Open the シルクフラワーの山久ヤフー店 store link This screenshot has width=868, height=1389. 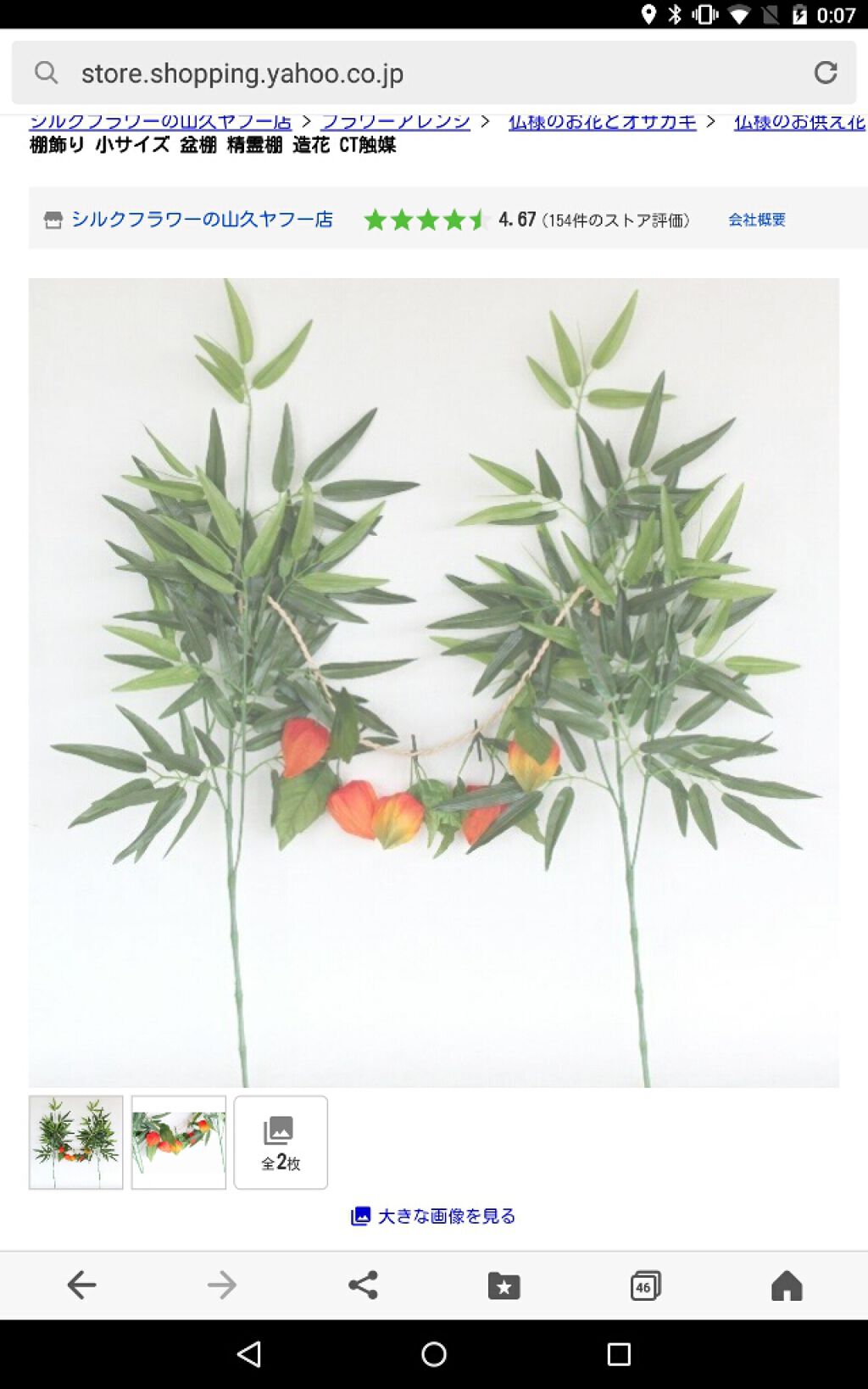201,220
